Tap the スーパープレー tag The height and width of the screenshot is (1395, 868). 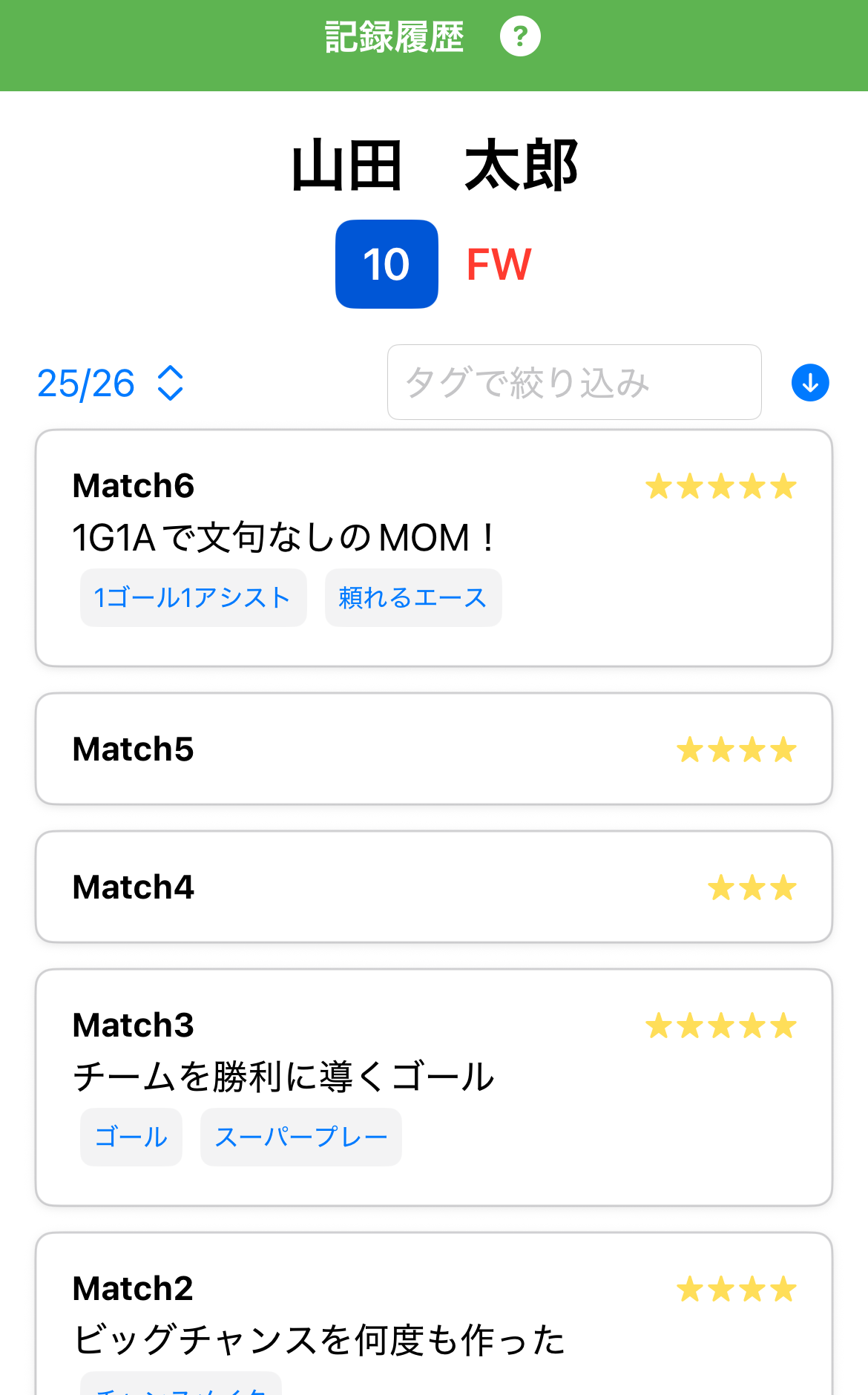click(x=301, y=1138)
